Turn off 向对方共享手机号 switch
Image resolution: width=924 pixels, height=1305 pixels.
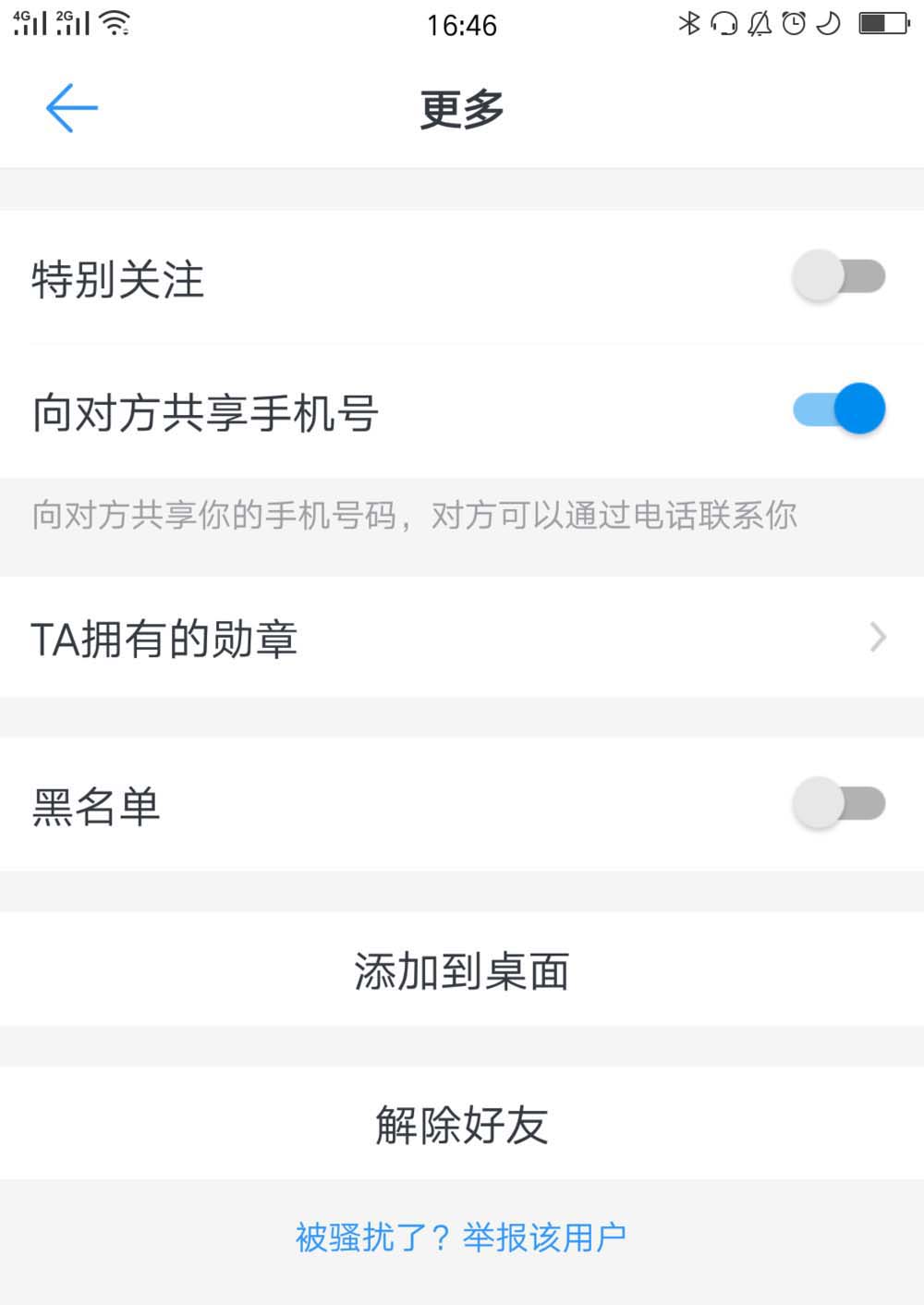[x=838, y=409]
